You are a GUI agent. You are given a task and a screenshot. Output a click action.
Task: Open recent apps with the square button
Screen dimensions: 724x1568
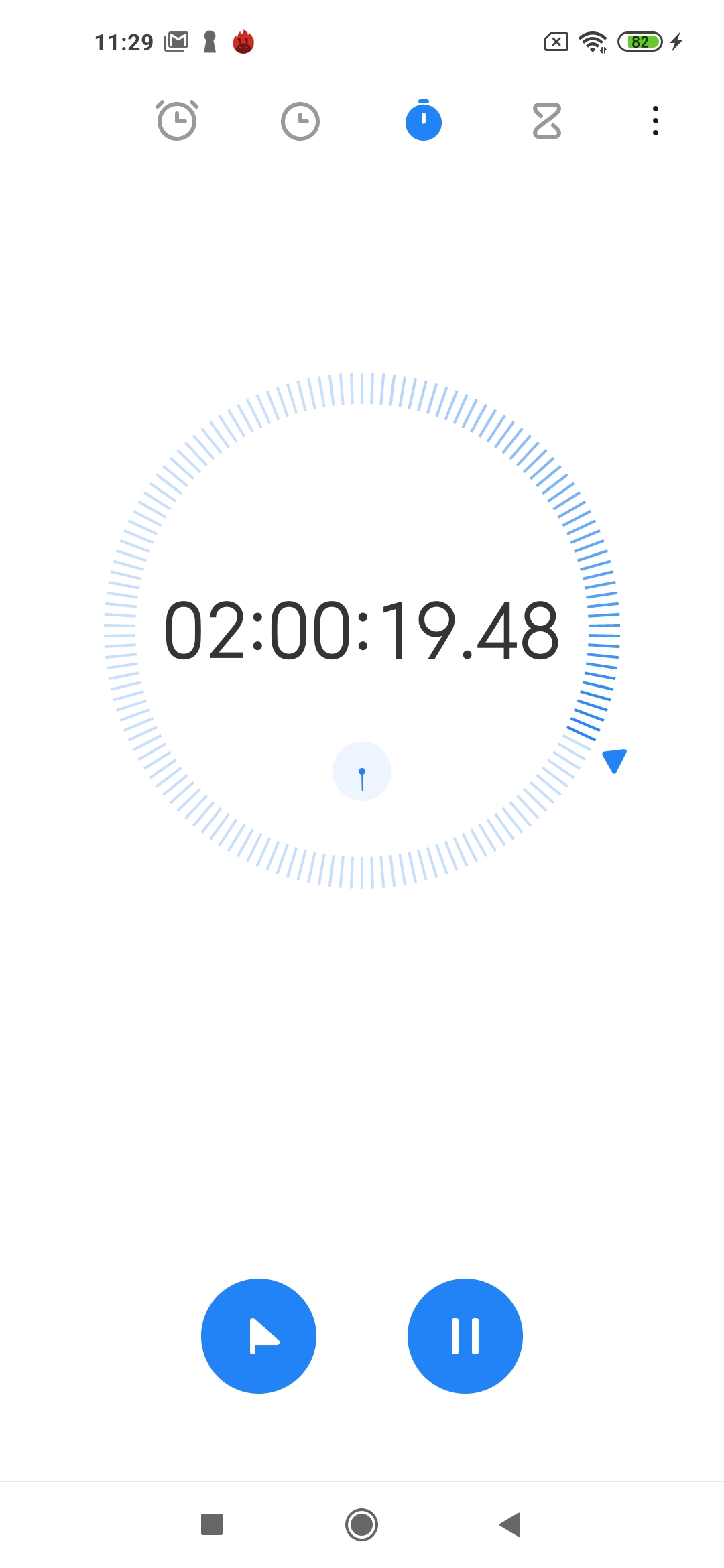[x=212, y=1524]
